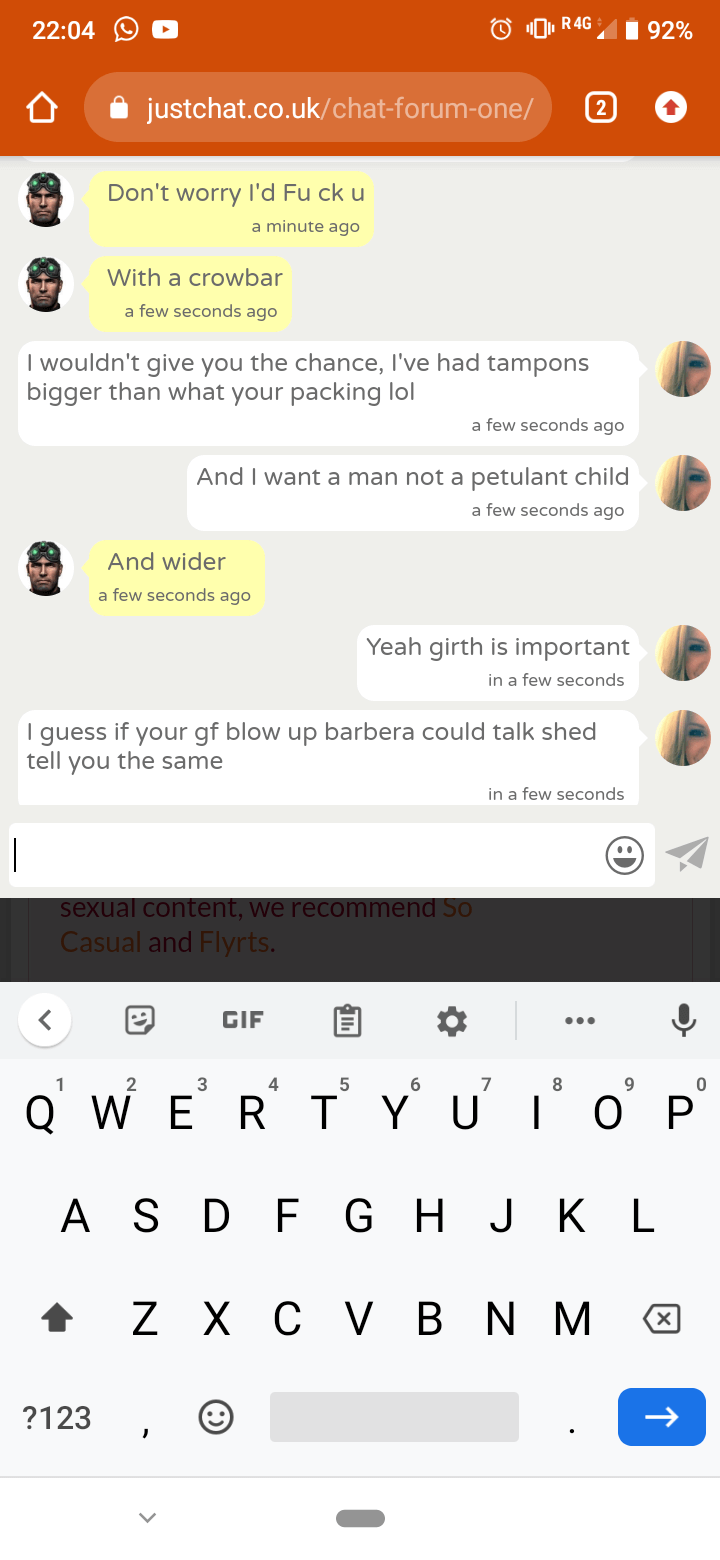Open the browser tab switcher
720x1560 pixels.
(600, 108)
